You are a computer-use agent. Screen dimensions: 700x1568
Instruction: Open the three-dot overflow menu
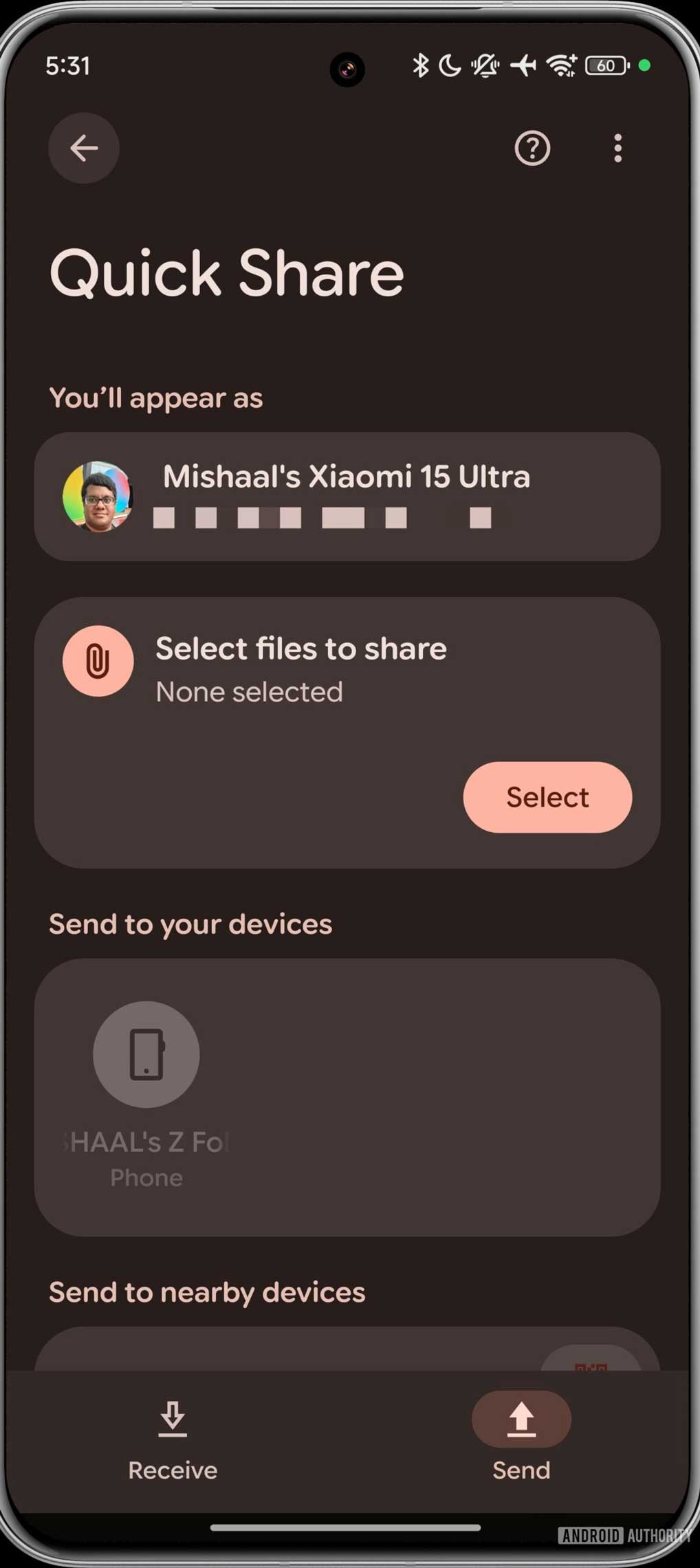(617, 148)
